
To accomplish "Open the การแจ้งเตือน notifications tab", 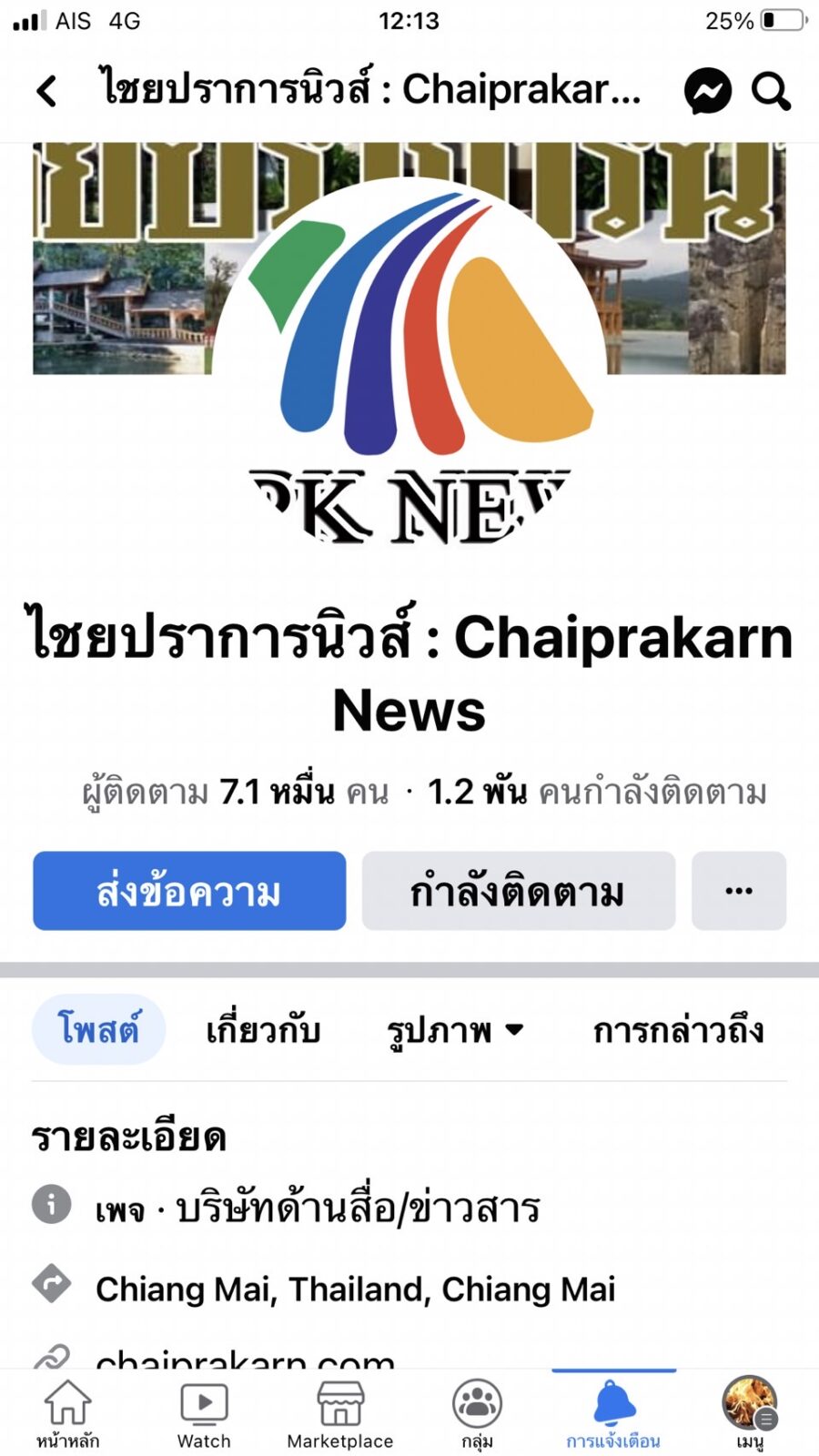I will [613, 1414].
